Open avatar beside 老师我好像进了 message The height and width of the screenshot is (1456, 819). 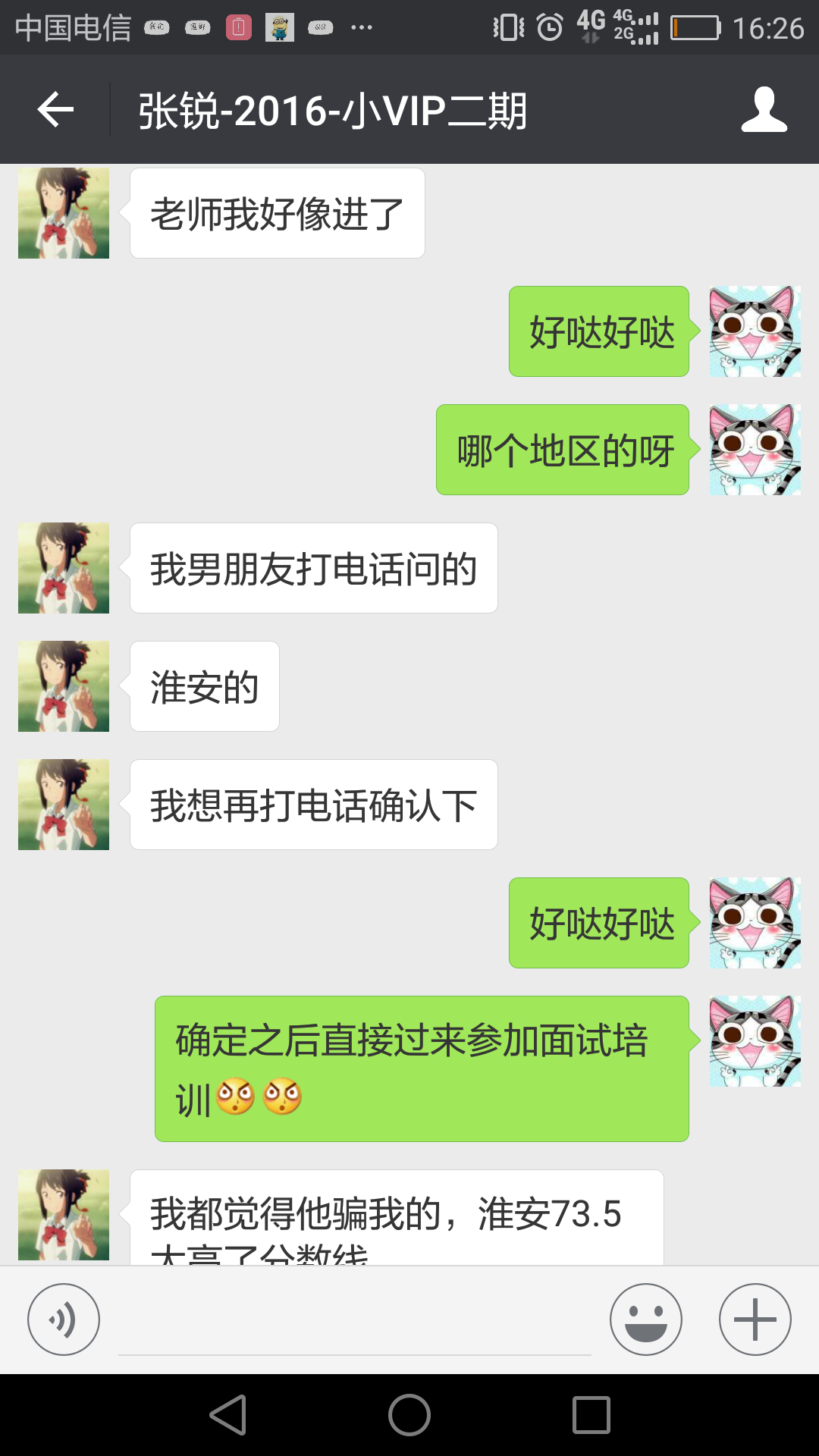64,213
